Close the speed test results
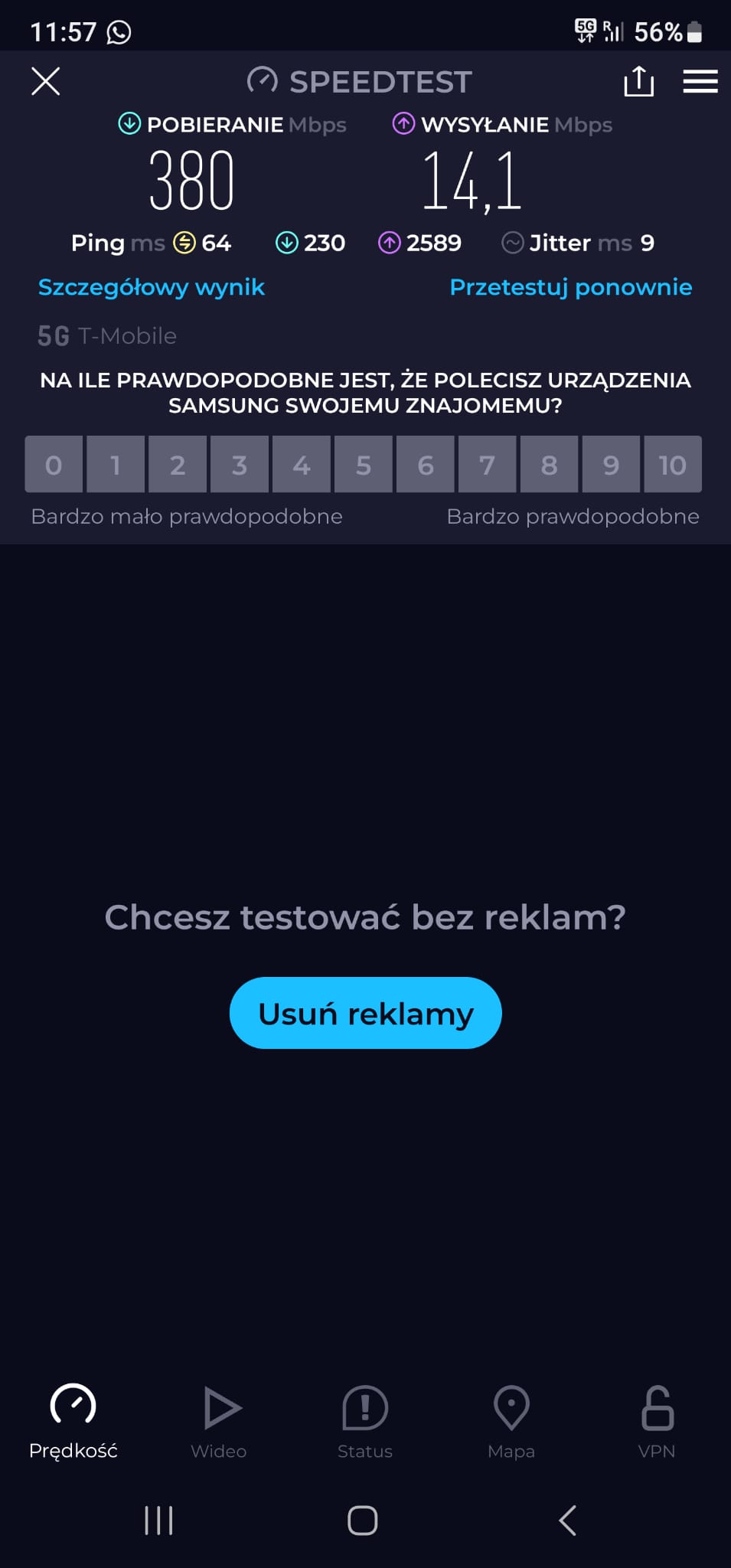Viewport: 731px width, 1568px height. 46,81
